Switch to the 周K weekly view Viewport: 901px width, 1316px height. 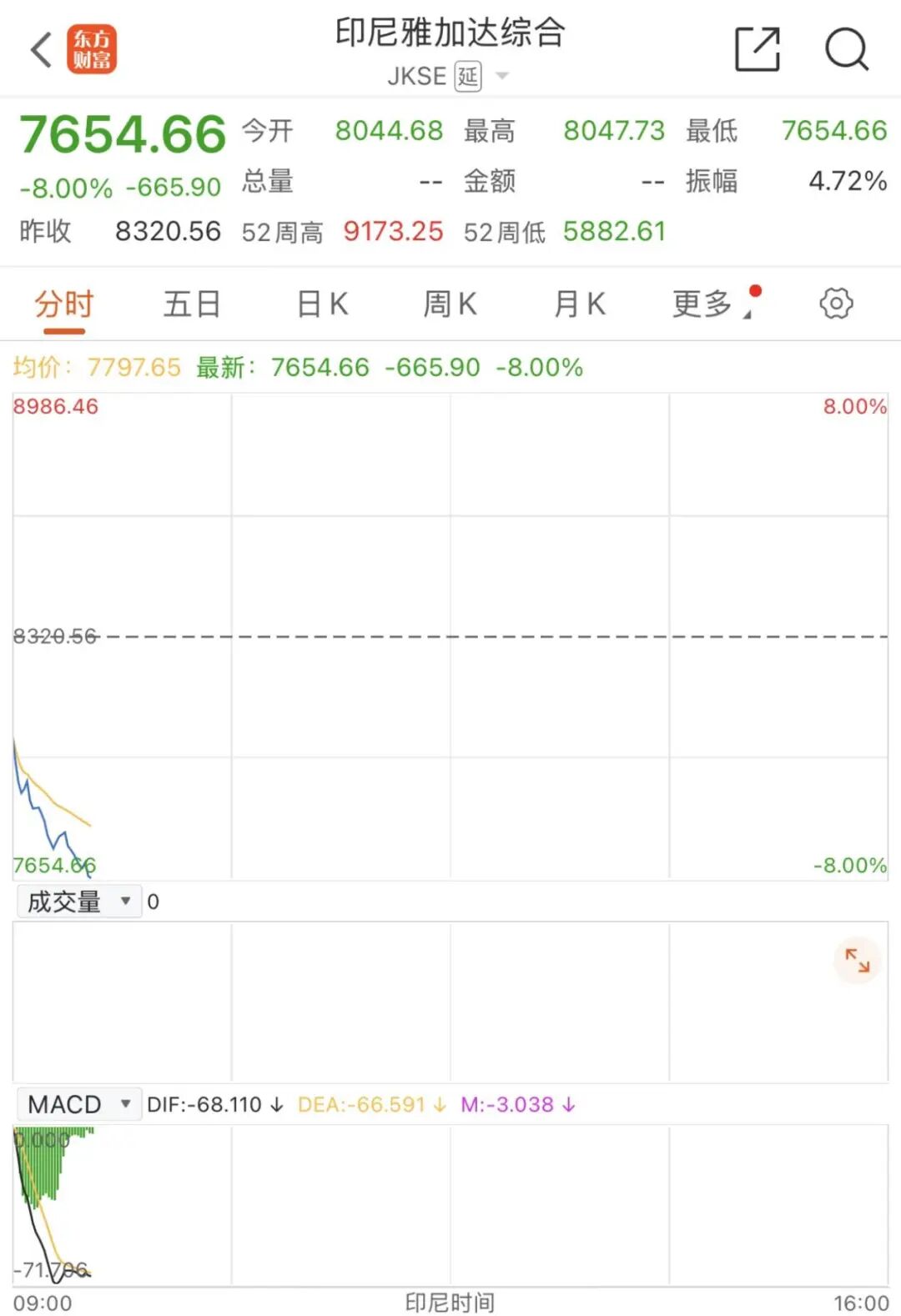(x=450, y=304)
